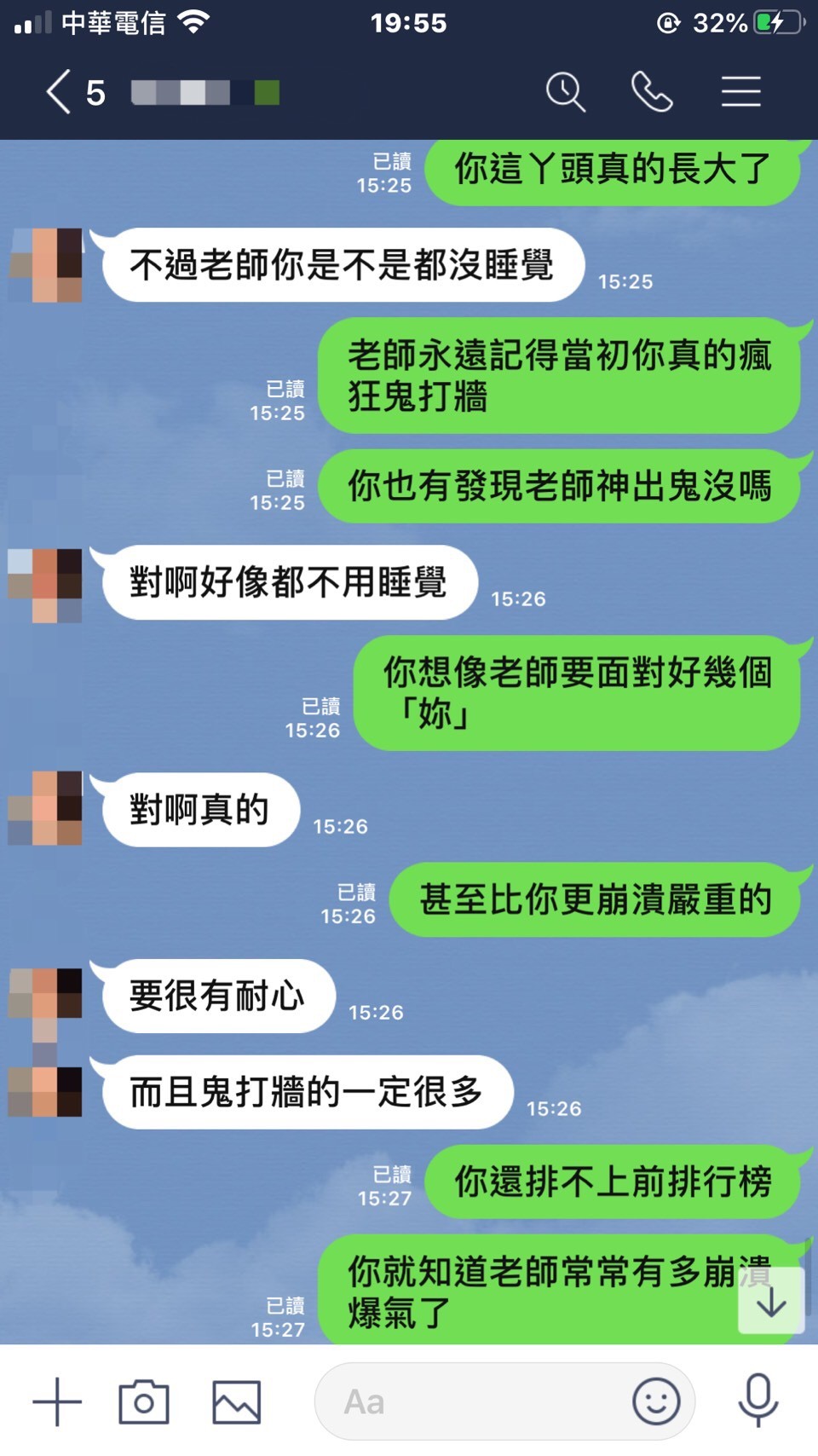This screenshot has height=1456, width=818.
Task: Go back to the chat list
Action: tap(58, 92)
